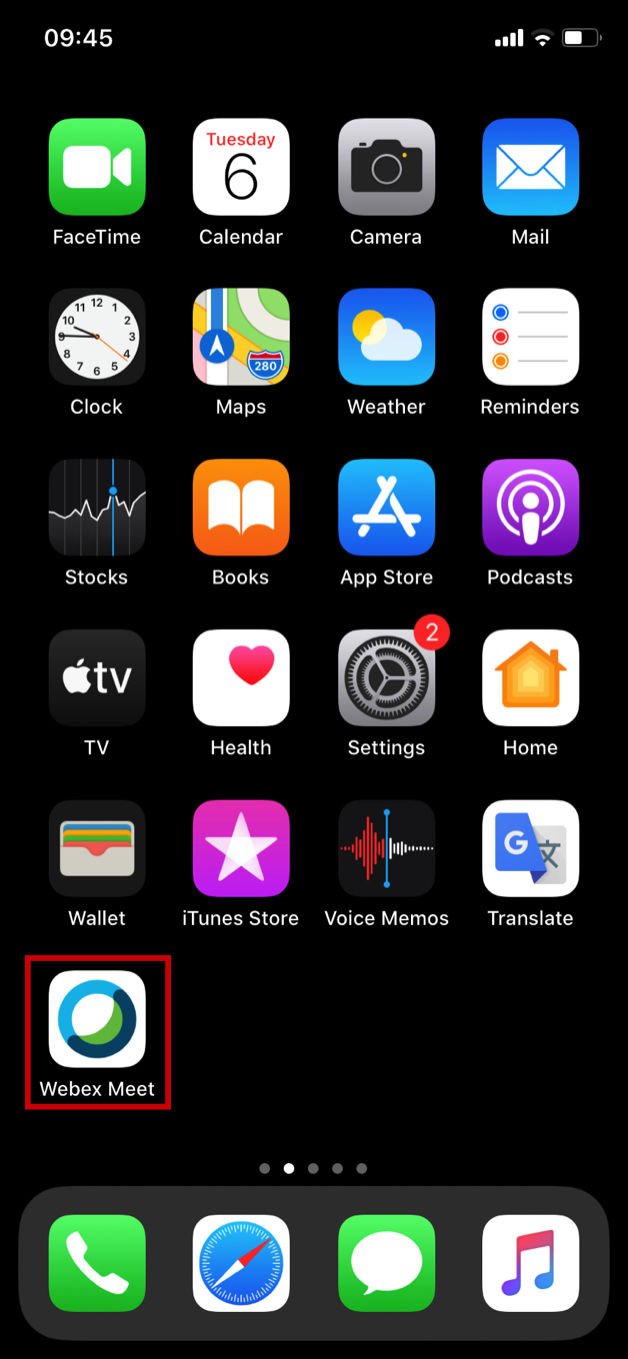Open the Camera app

[386, 167]
